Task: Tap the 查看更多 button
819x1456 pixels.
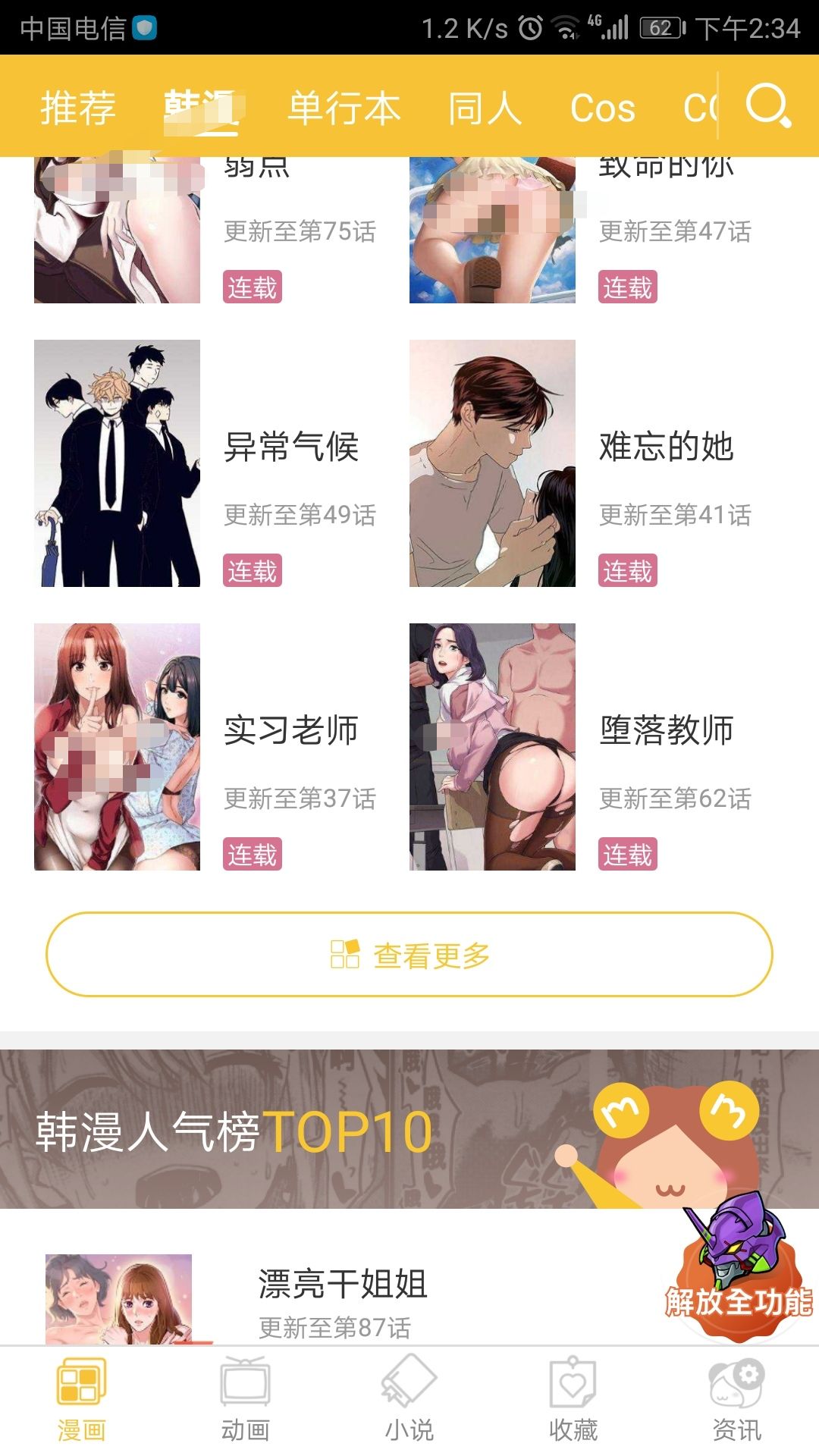Action: [409, 955]
